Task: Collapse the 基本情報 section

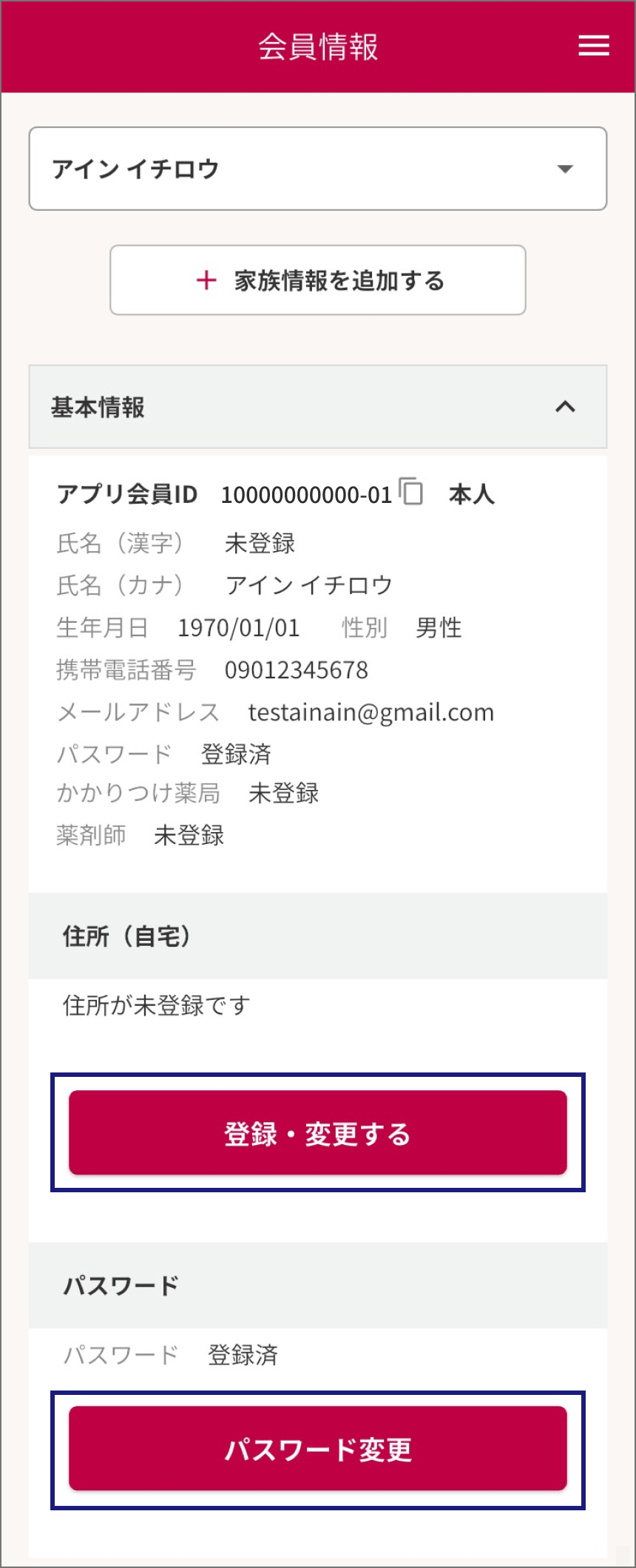Action: 565,407
